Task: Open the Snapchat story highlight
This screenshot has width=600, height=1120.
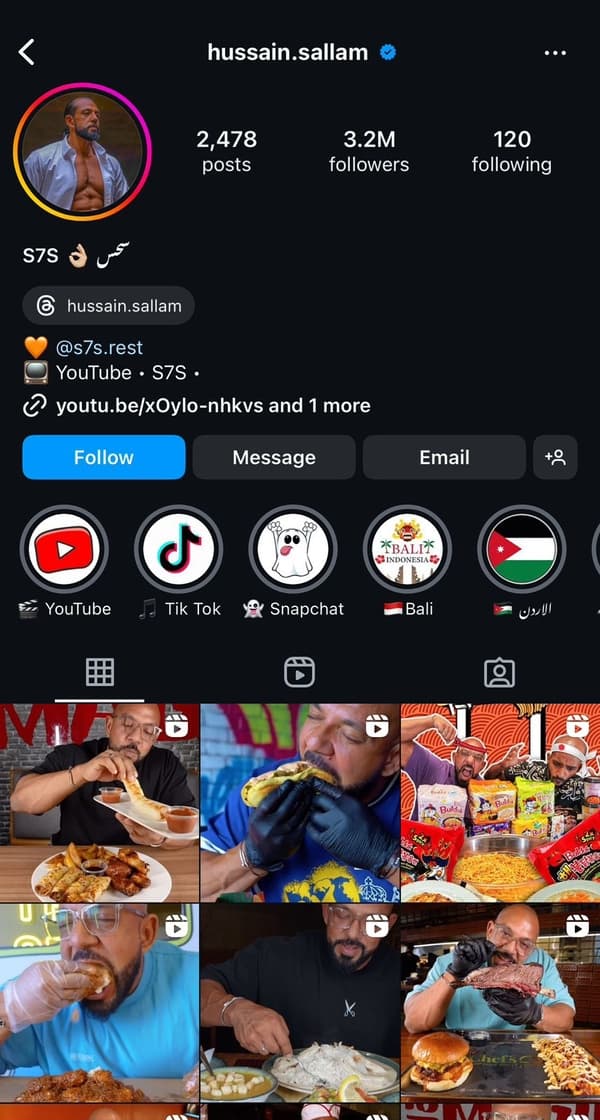Action: coord(293,550)
